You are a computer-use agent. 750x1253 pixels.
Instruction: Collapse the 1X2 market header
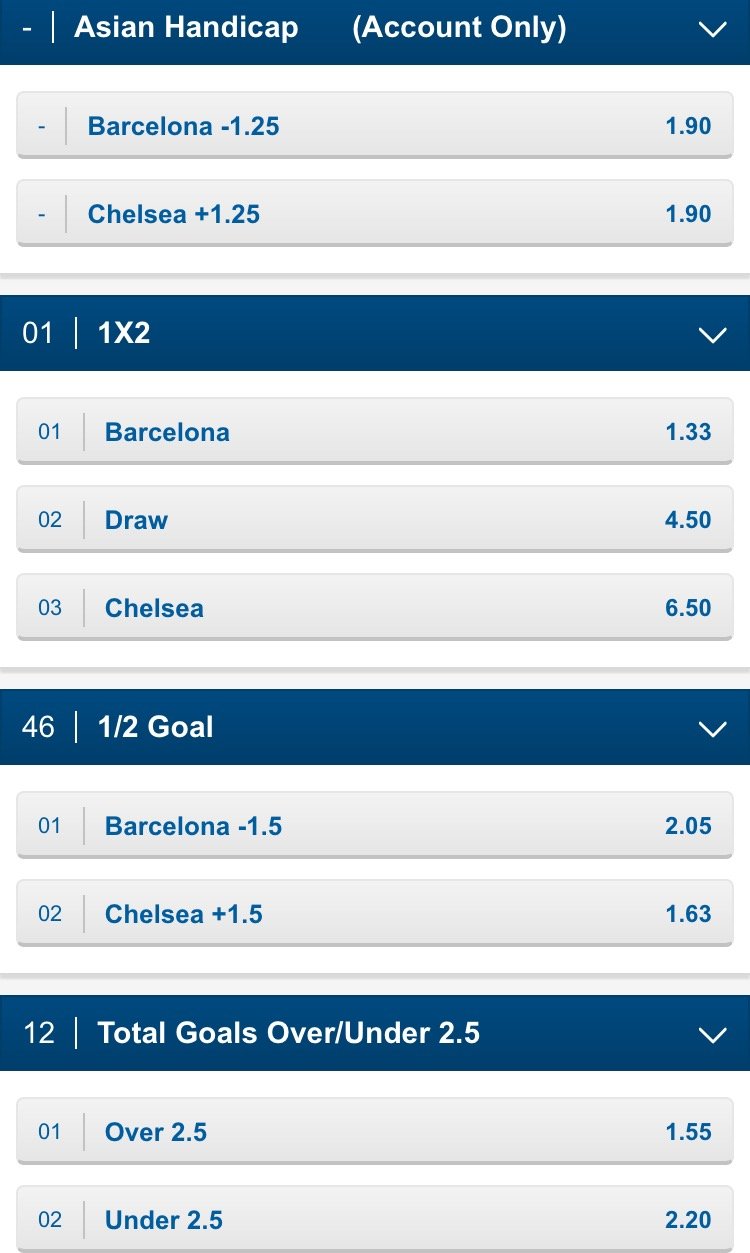pos(712,334)
